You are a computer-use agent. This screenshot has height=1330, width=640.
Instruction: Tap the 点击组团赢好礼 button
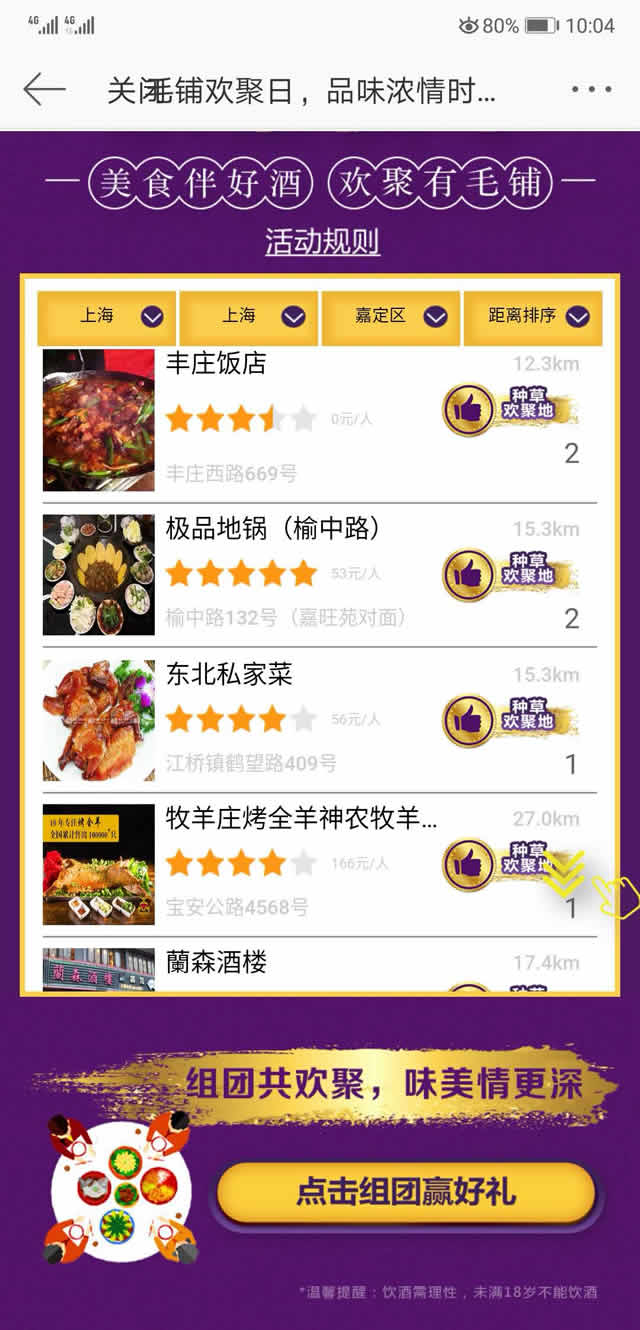pos(406,1192)
